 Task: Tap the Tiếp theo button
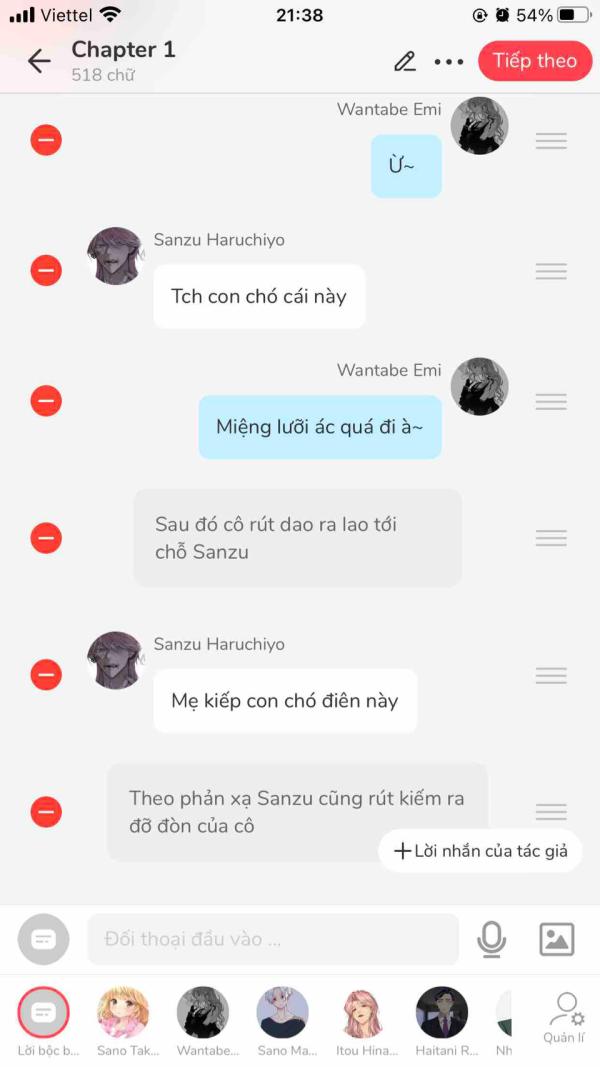pyautogui.click(x=534, y=61)
